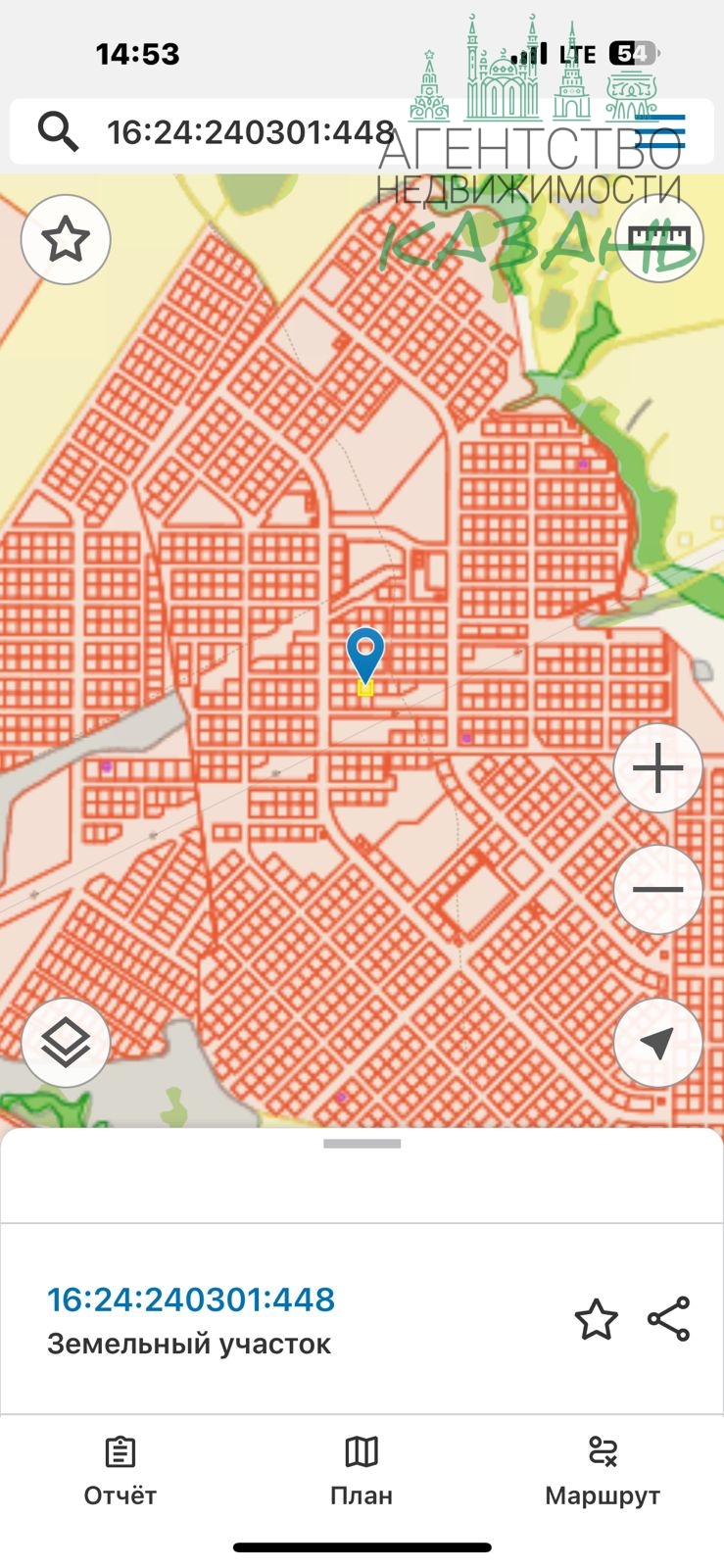Switch to the План tab
Screen dimensions: 724x1568
pyautogui.click(x=362, y=1470)
